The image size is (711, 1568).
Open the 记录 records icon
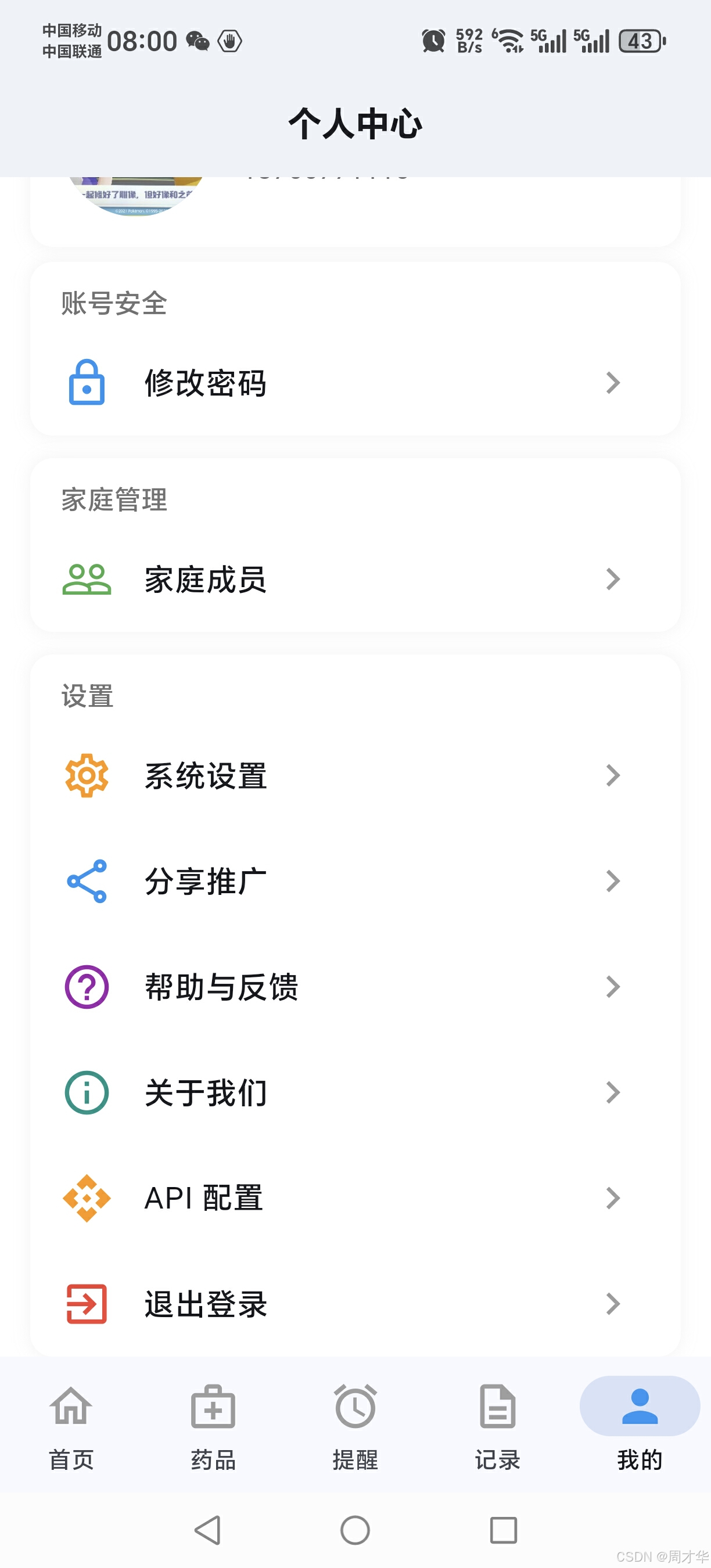[497, 1407]
